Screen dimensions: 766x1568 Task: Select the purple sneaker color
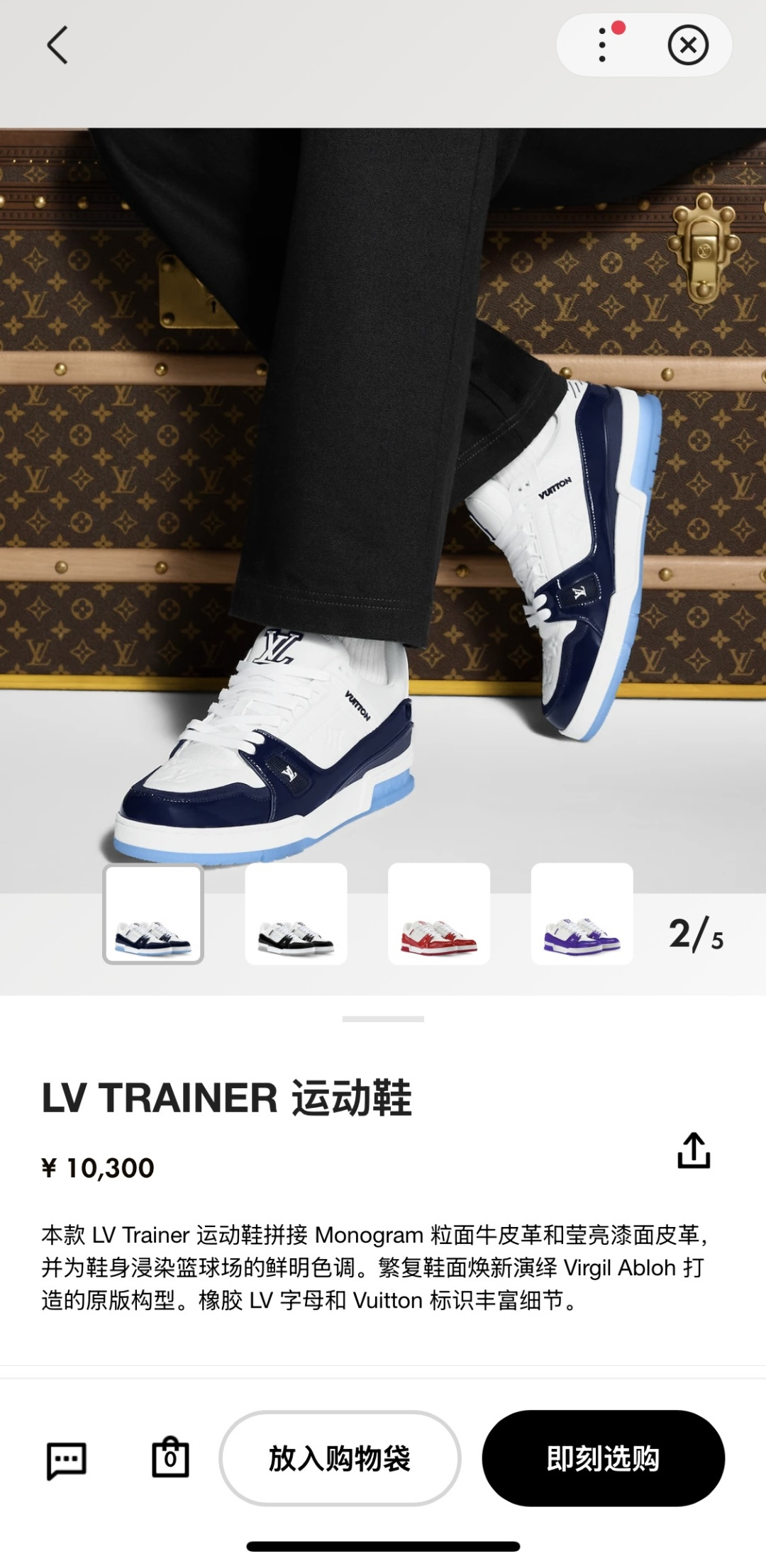[x=582, y=914]
